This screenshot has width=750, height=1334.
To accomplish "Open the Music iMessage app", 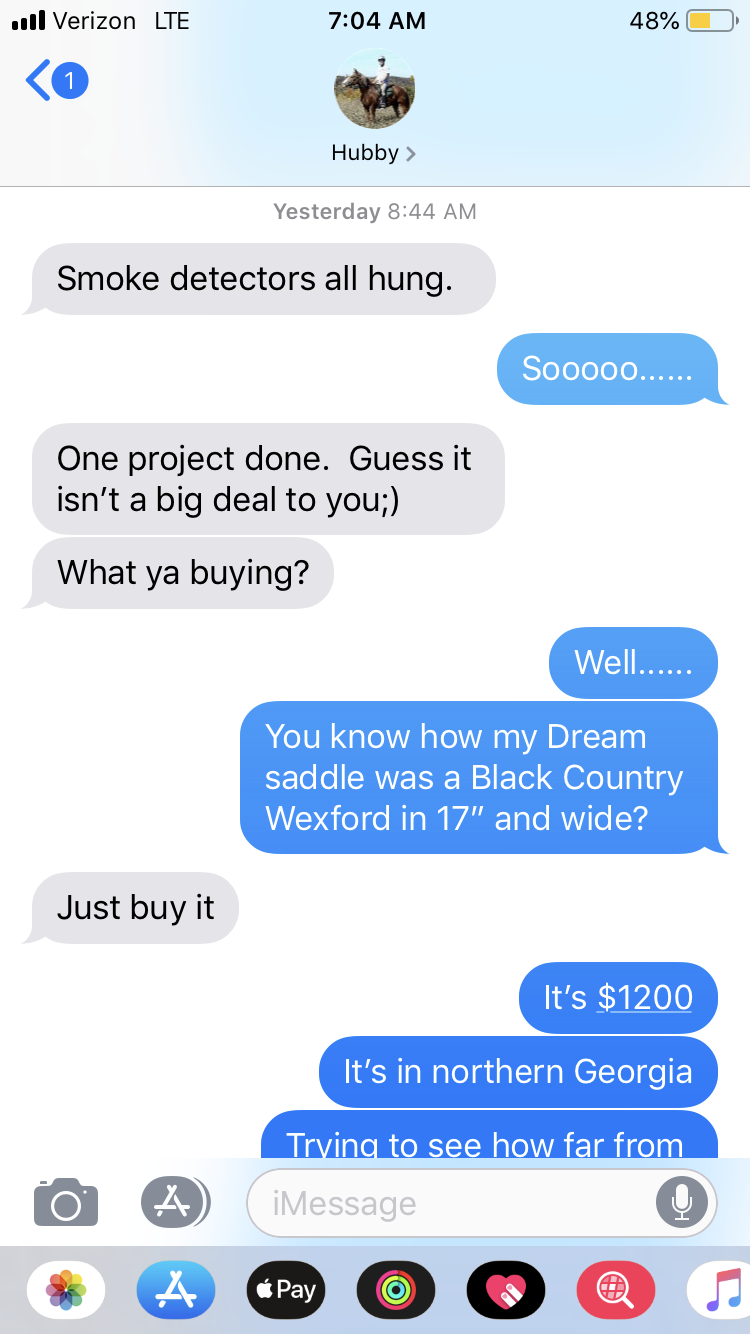I will (x=722, y=1290).
